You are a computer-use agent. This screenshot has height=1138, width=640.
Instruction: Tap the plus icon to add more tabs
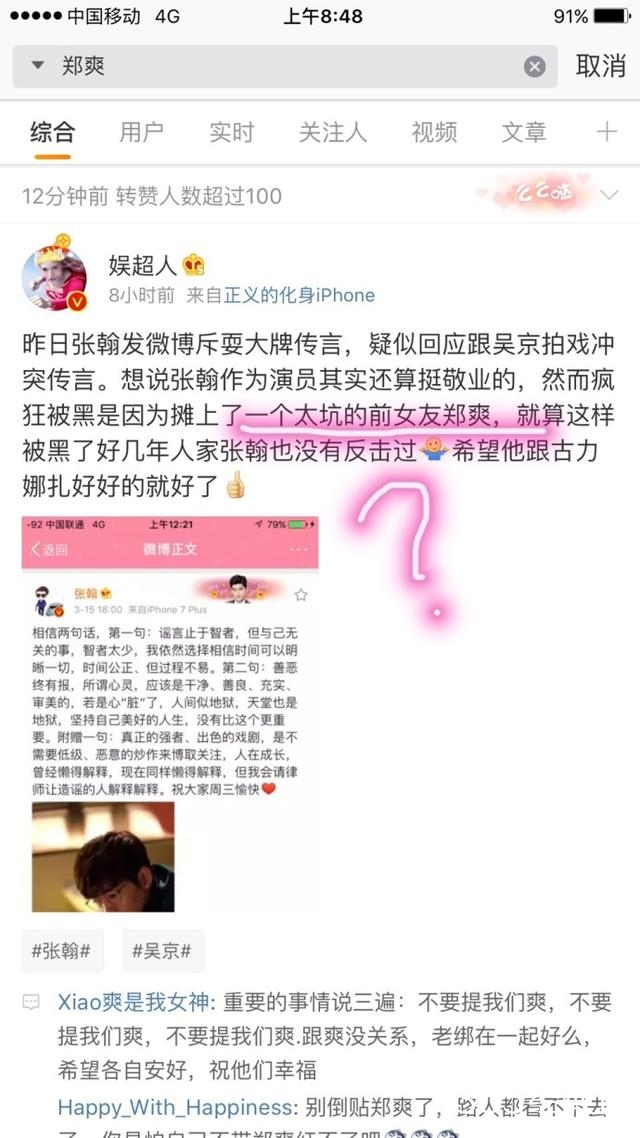click(606, 131)
